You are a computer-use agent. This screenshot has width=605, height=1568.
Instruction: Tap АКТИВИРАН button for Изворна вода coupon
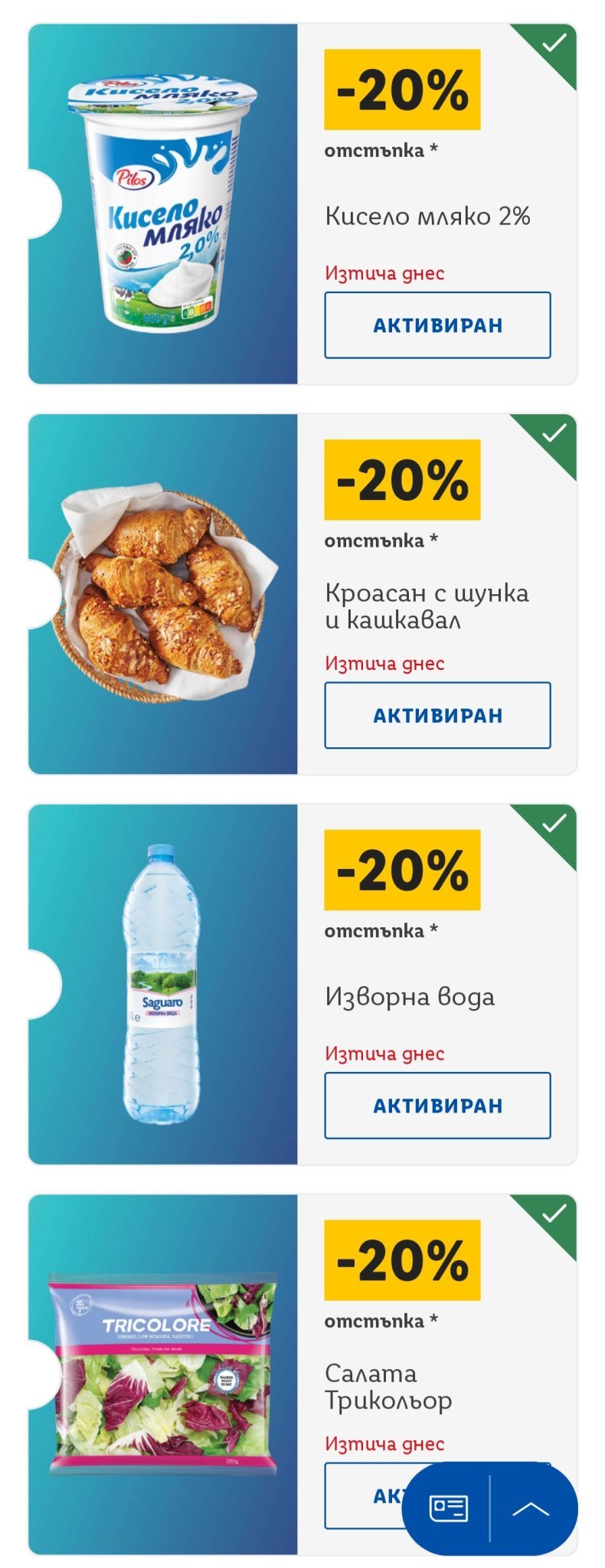coord(437,1105)
